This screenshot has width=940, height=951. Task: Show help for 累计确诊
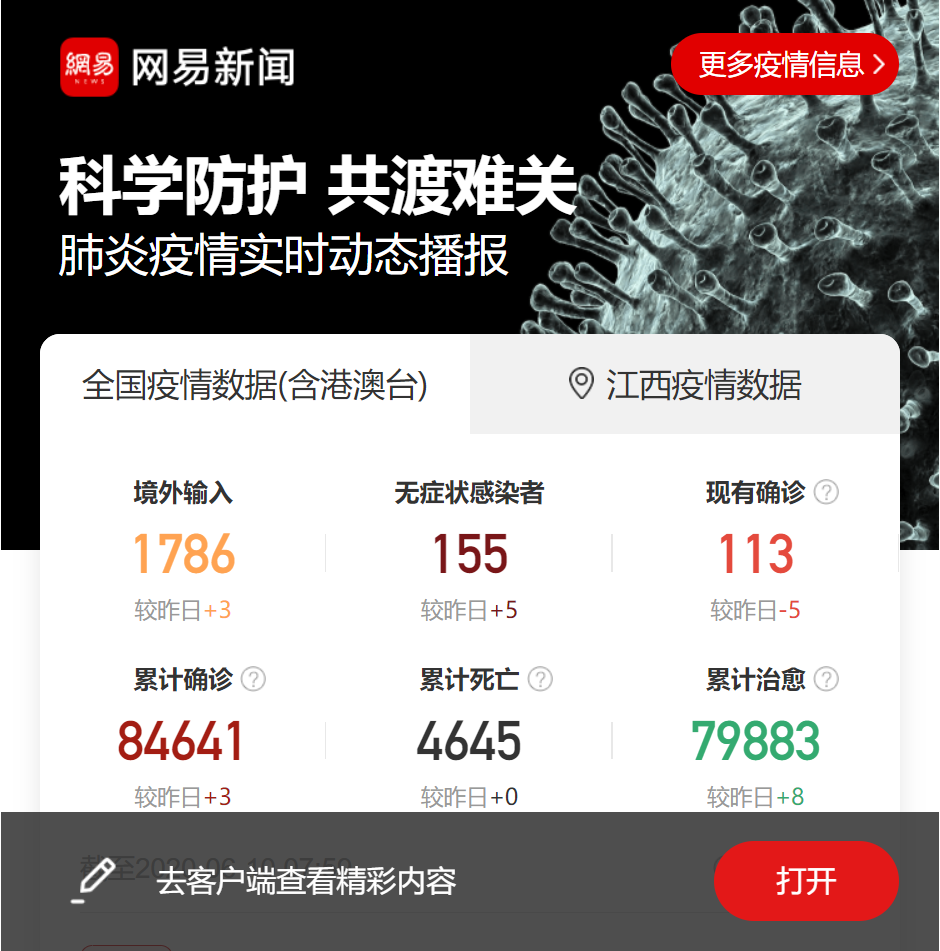tap(254, 679)
